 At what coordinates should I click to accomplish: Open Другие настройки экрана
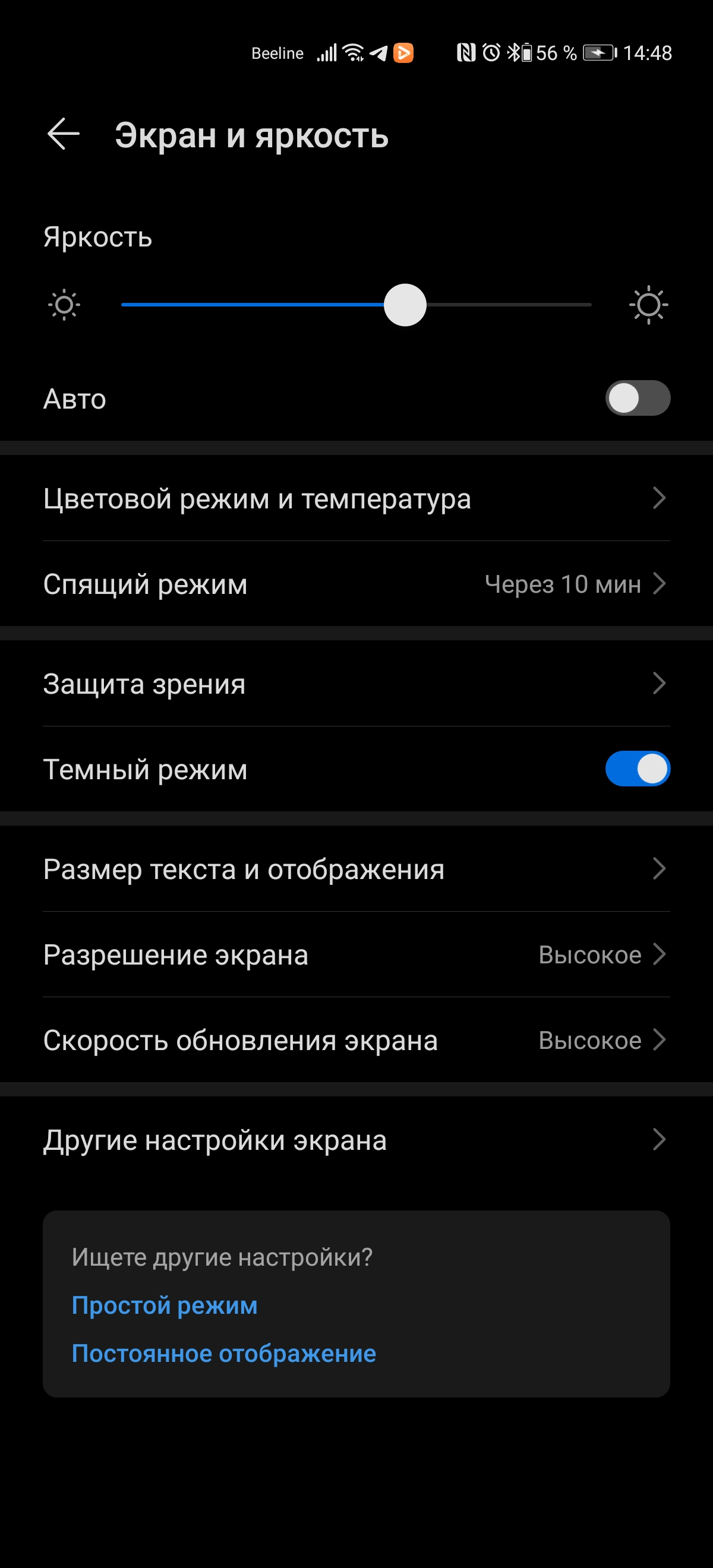[x=356, y=1140]
